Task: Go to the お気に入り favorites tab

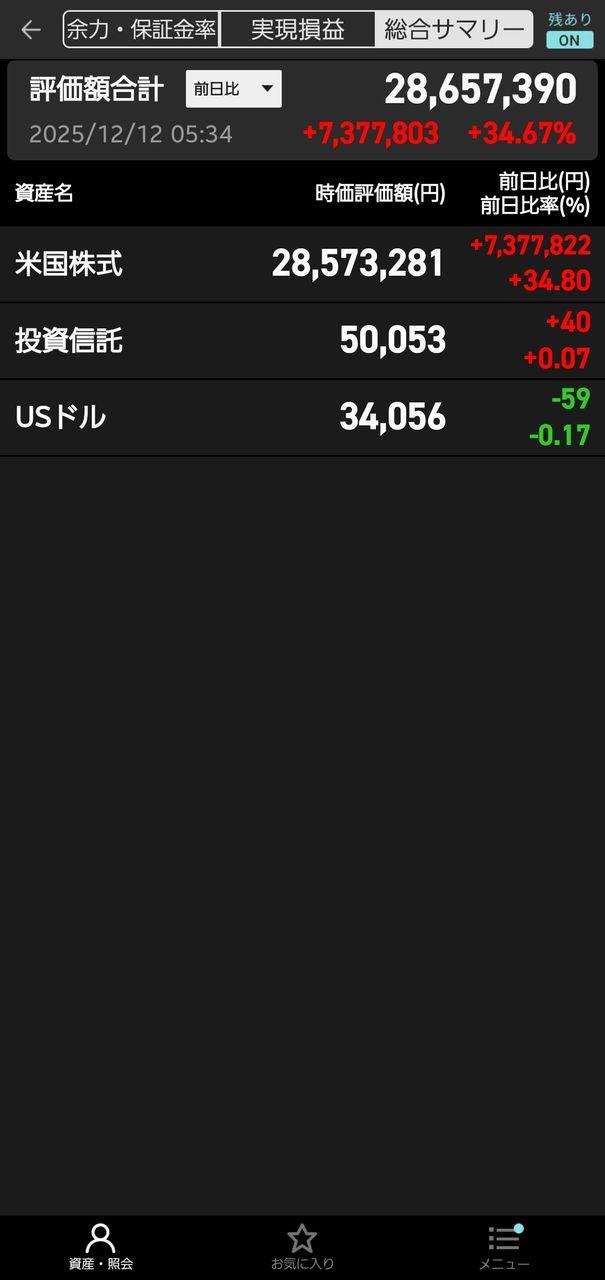Action: pyautogui.click(x=302, y=1246)
